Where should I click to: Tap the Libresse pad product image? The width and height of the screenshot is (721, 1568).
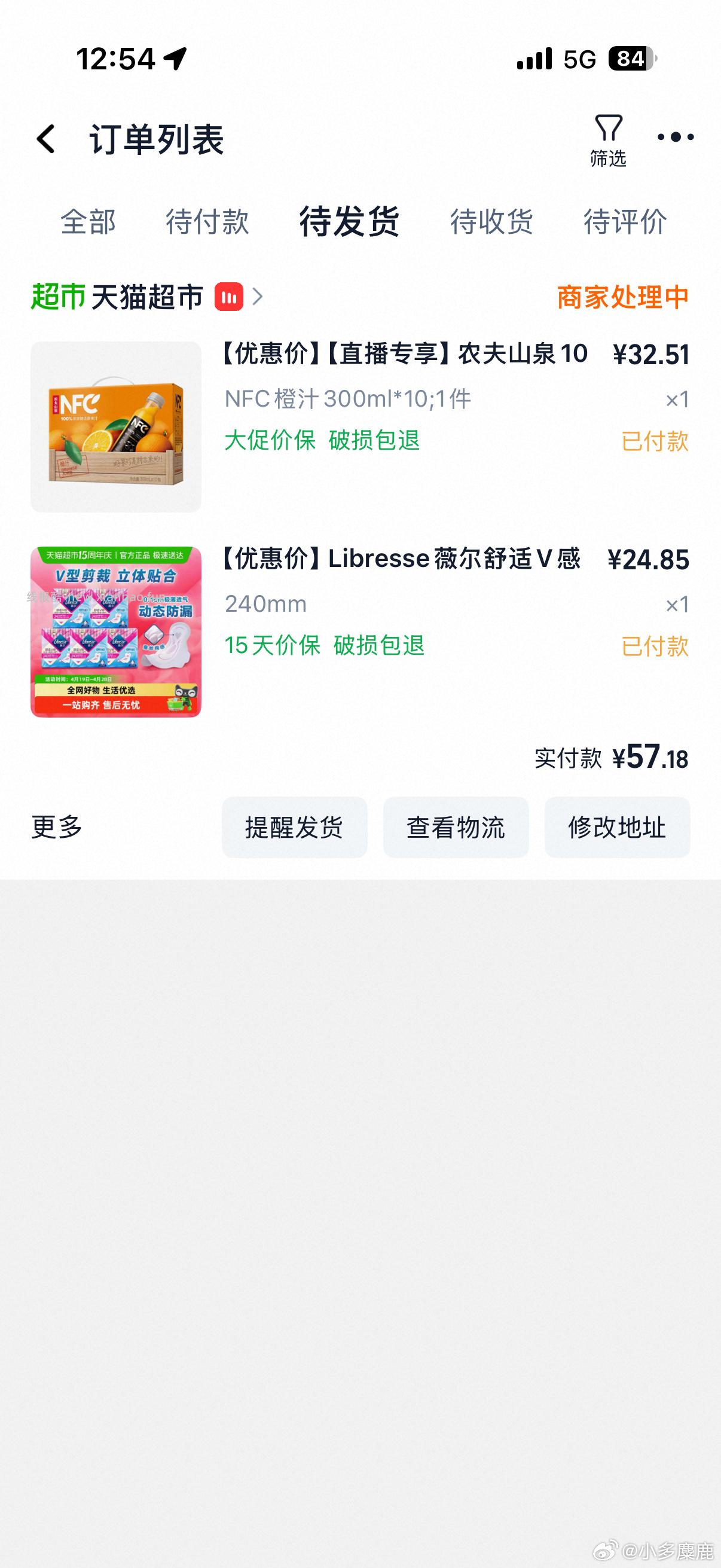click(x=115, y=632)
